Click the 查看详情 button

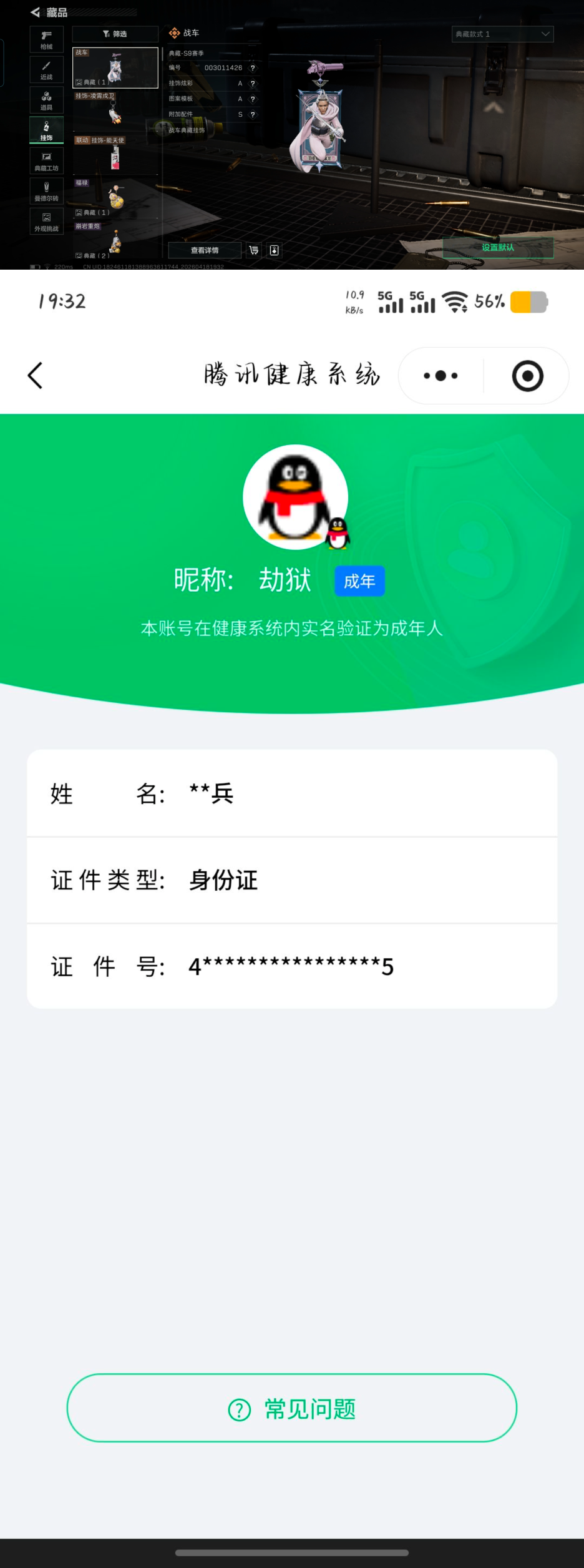(x=204, y=250)
